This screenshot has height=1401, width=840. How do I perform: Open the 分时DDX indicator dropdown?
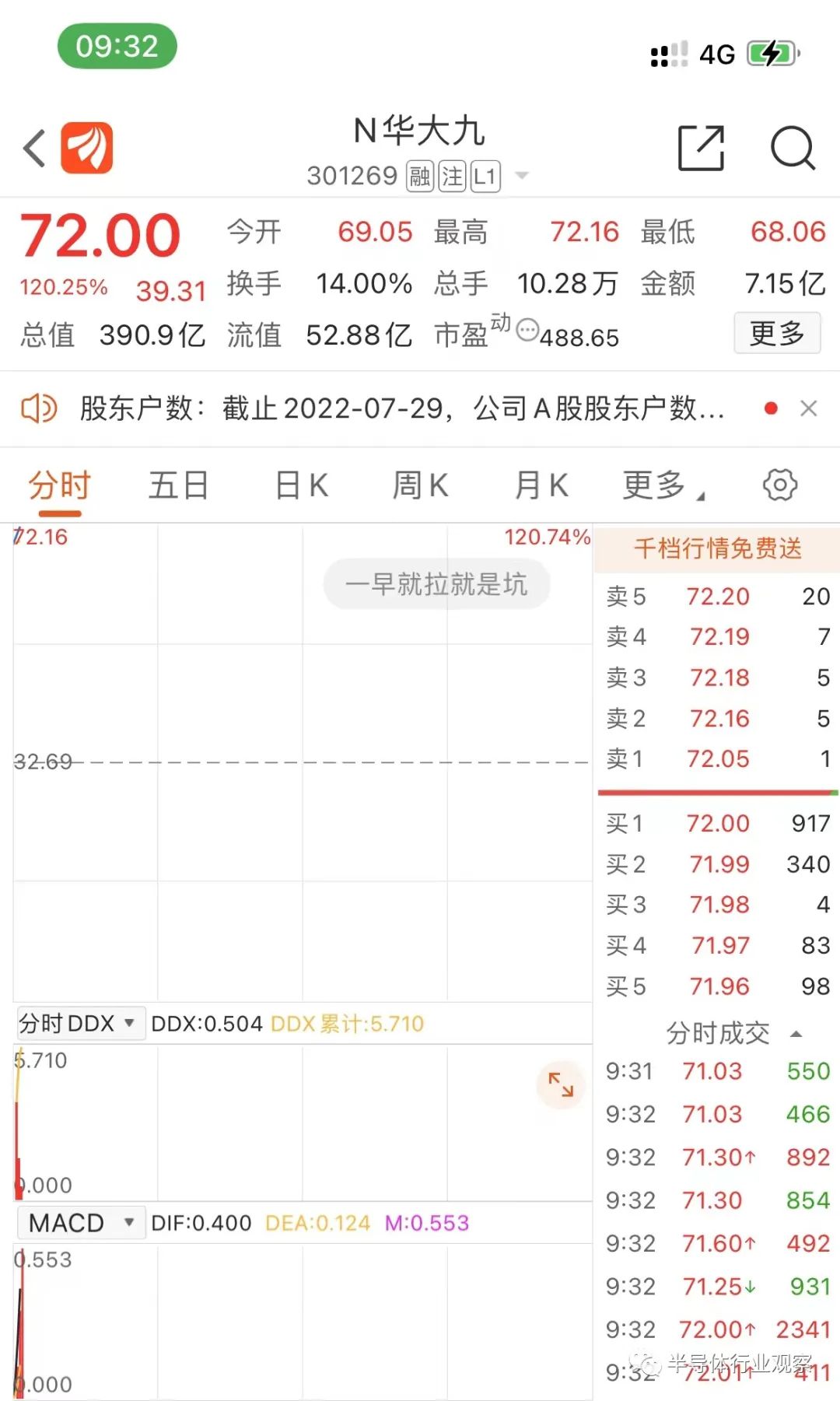click(79, 1023)
